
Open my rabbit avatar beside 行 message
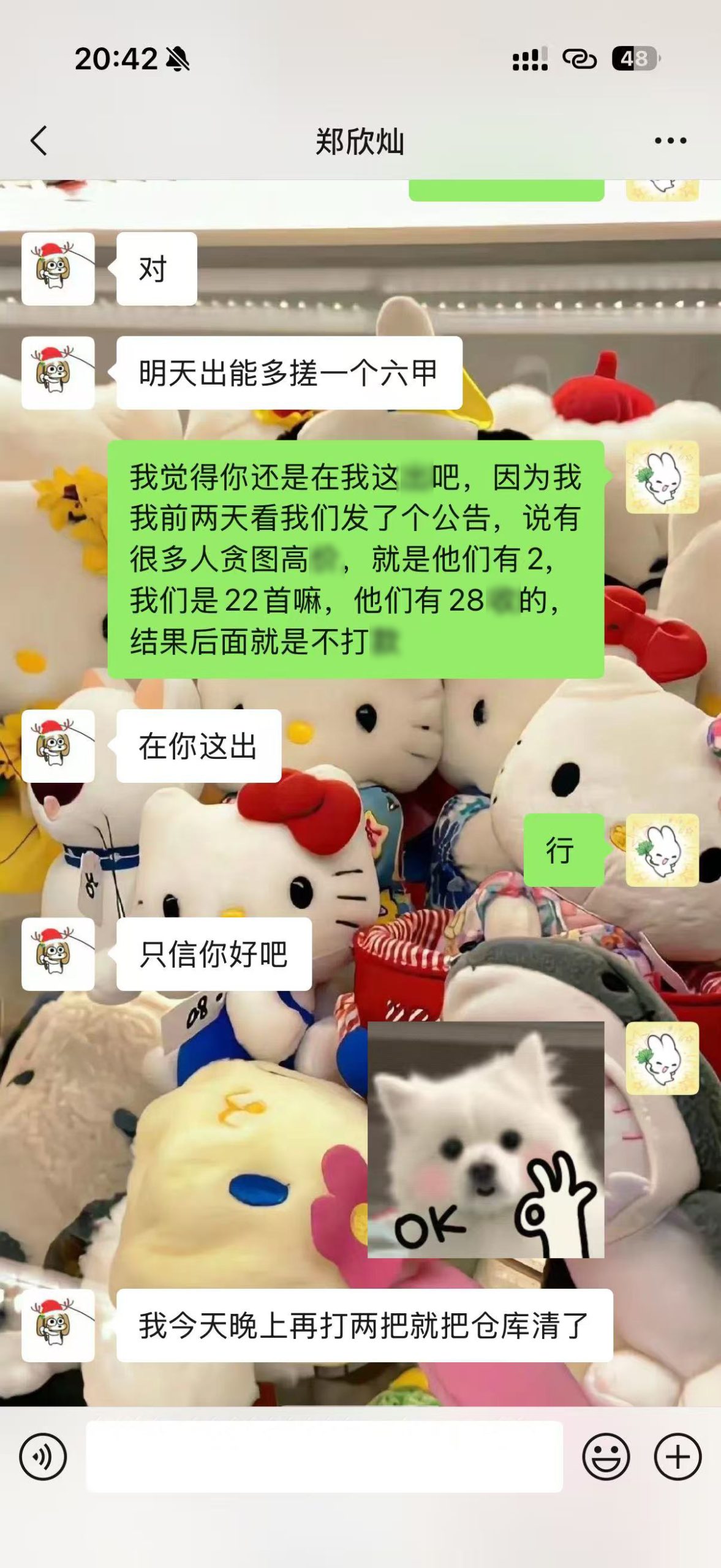point(662,850)
